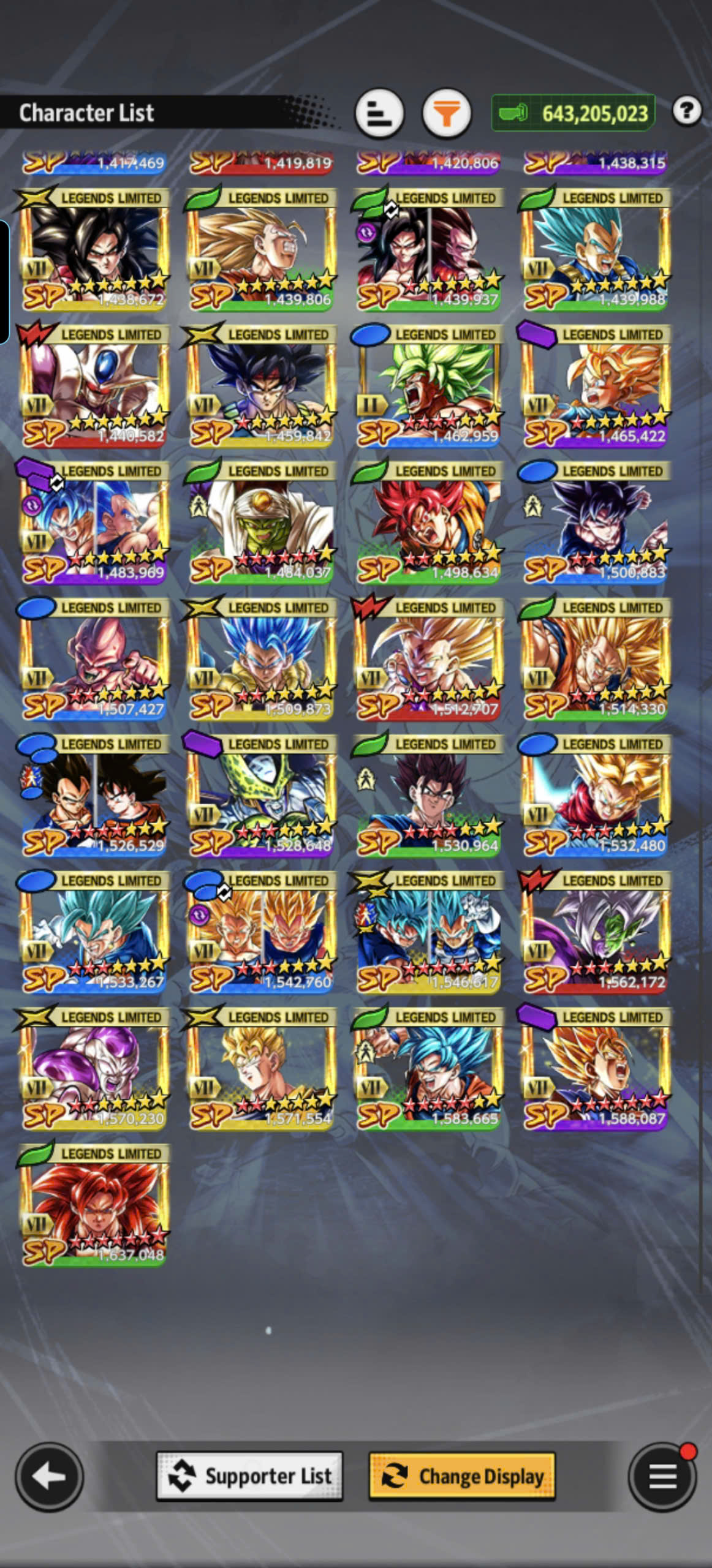Select character with power 1,562,172
The width and height of the screenshot is (712, 1568).
595,930
